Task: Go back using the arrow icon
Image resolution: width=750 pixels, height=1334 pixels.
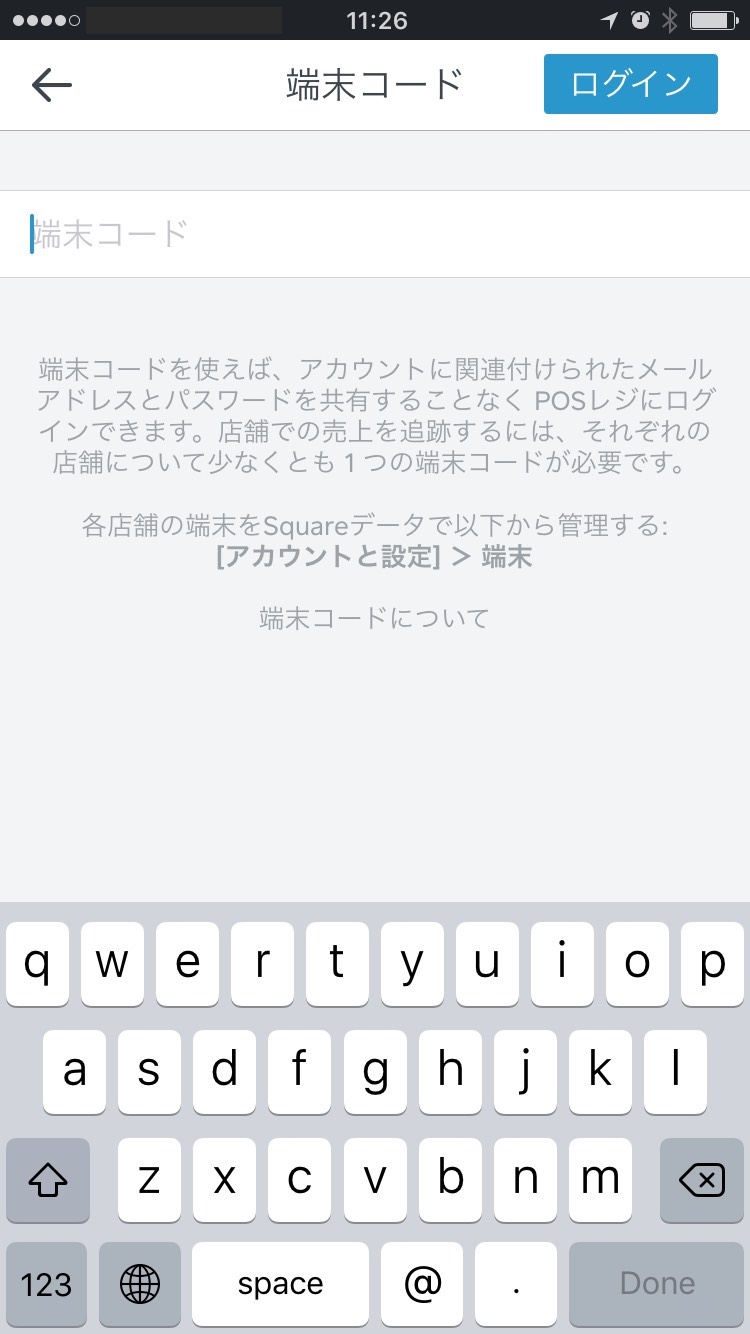Action: pyautogui.click(x=52, y=85)
